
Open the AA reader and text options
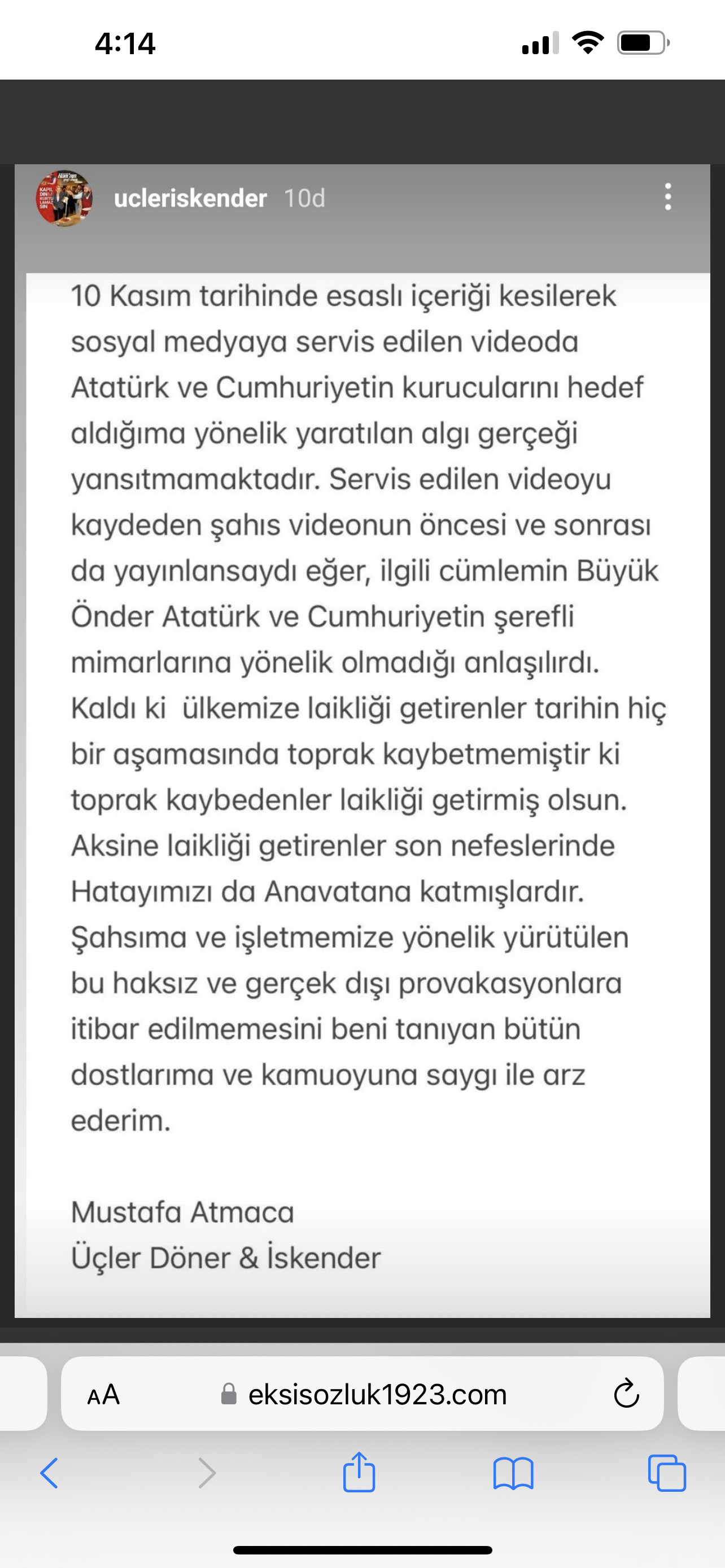pyautogui.click(x=103, y=1394)
